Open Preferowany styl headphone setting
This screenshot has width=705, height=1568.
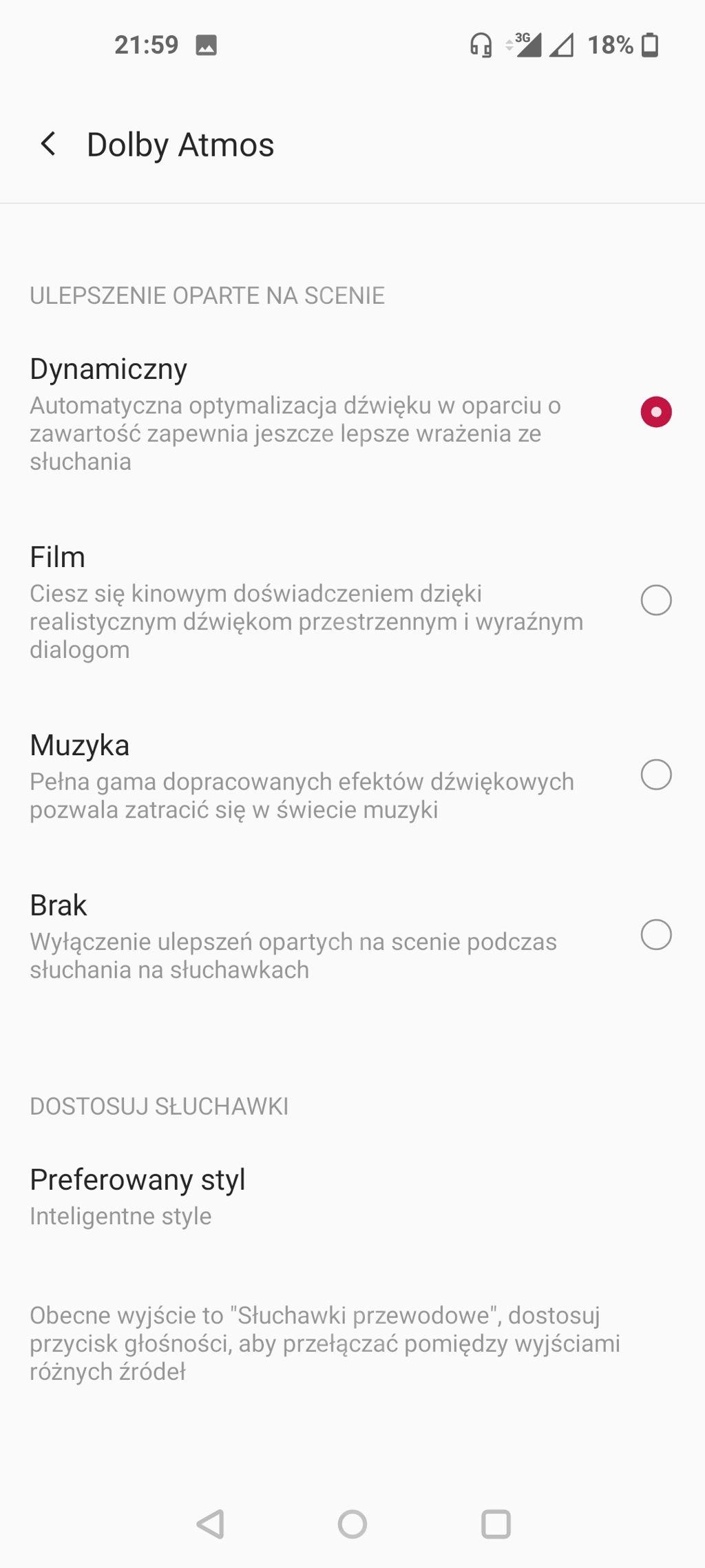point(138,1197)
